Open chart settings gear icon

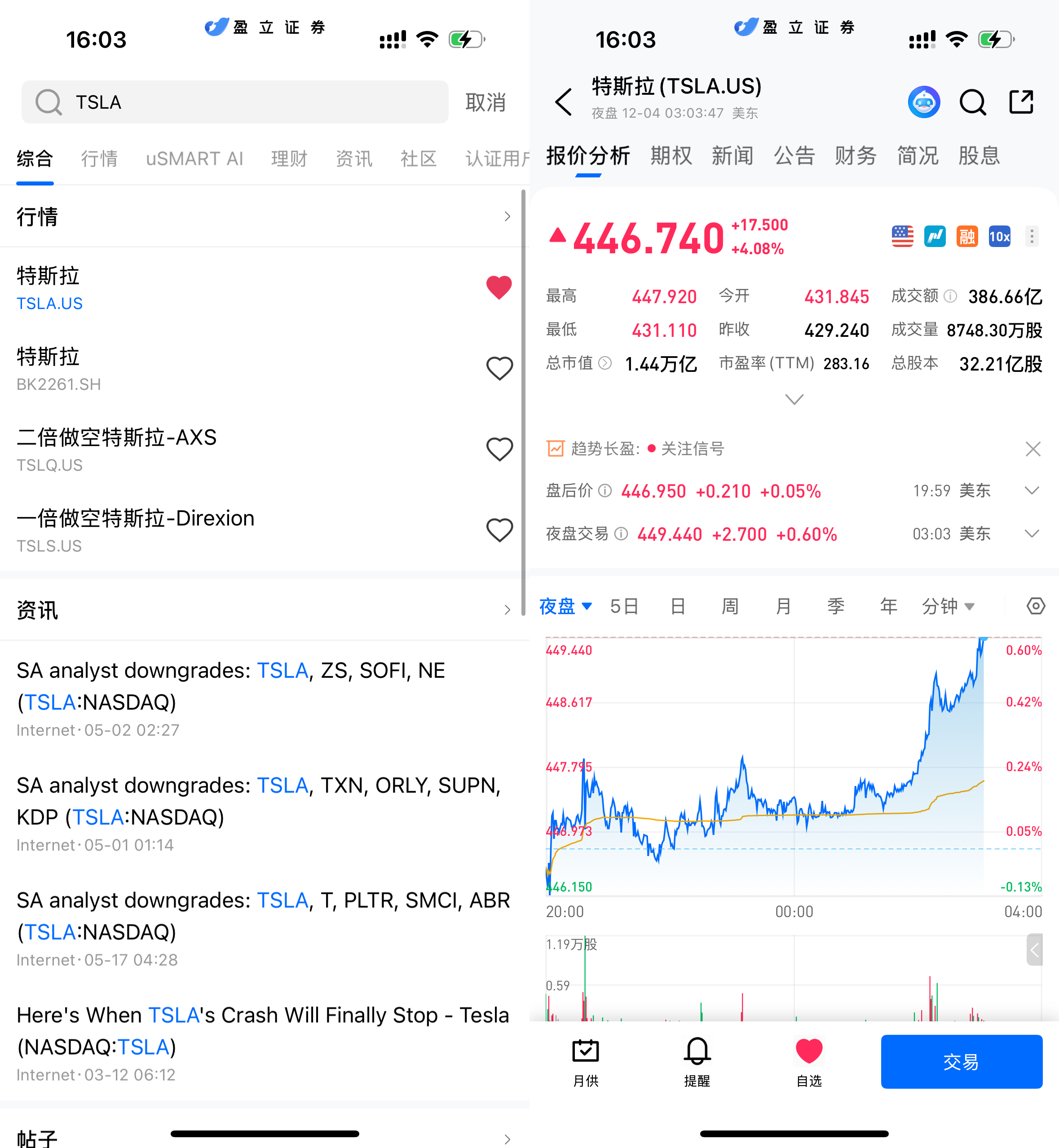(x=1035, y=606)
